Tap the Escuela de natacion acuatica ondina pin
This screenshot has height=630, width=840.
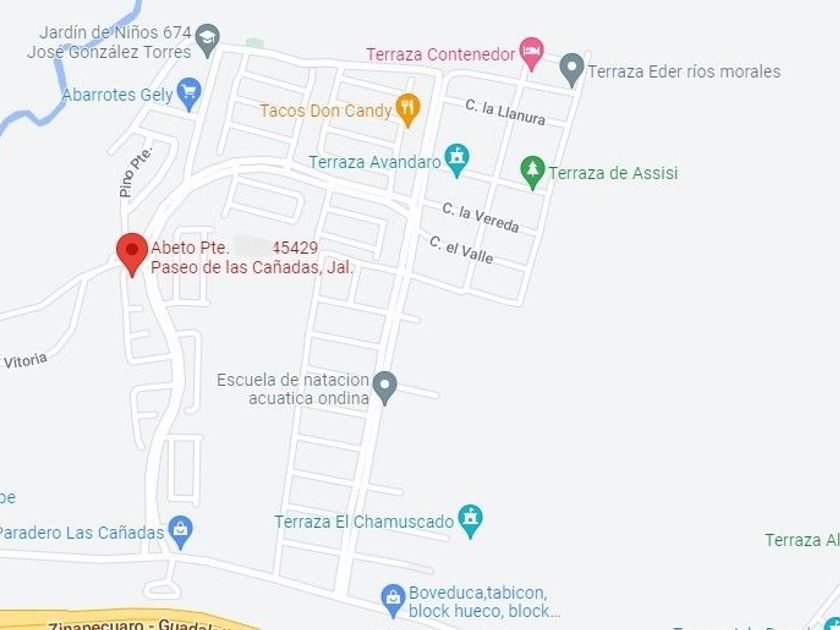pyautogui.click(x=385, y=388)
